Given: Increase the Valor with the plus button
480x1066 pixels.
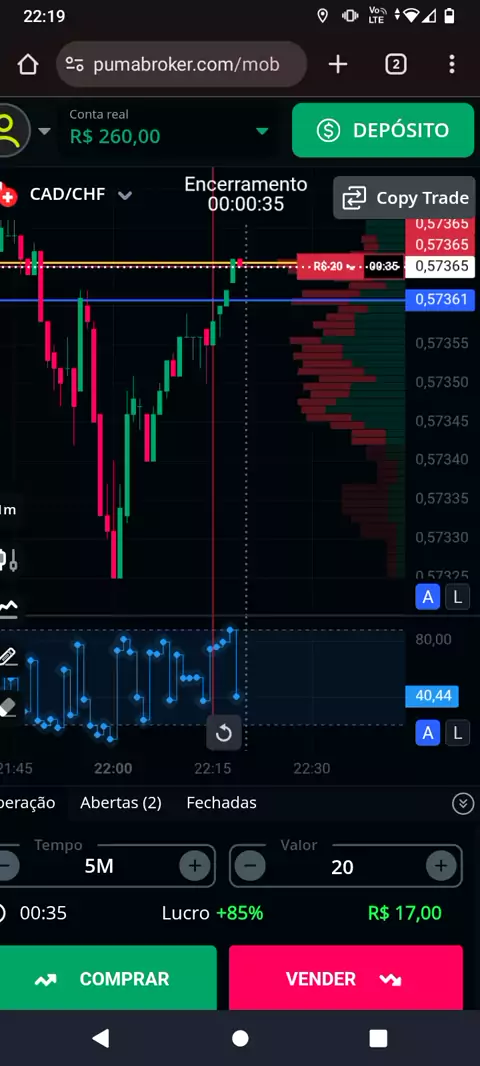Looking at the screenshot, I should (441, 865).
